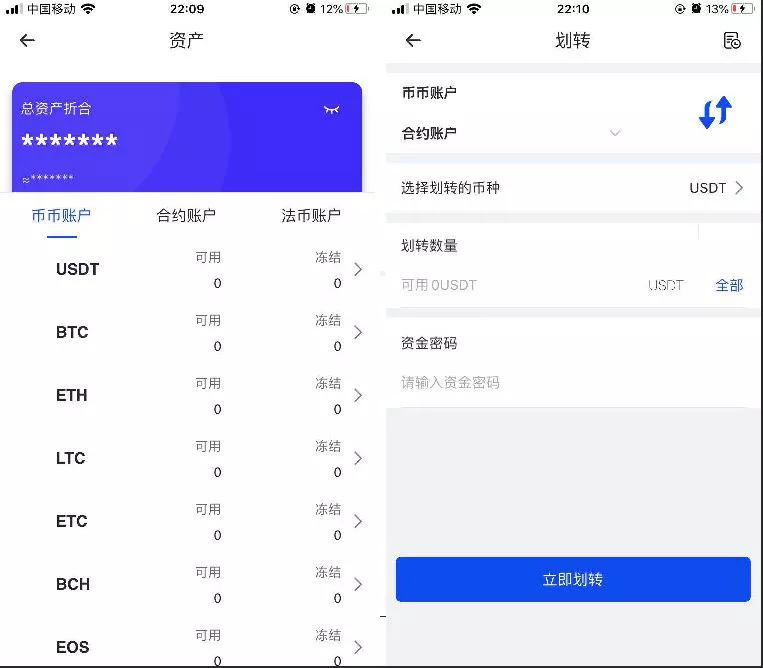763x668 pixels.
Task: Fill in the full amount with 全部
Action: 729,285
